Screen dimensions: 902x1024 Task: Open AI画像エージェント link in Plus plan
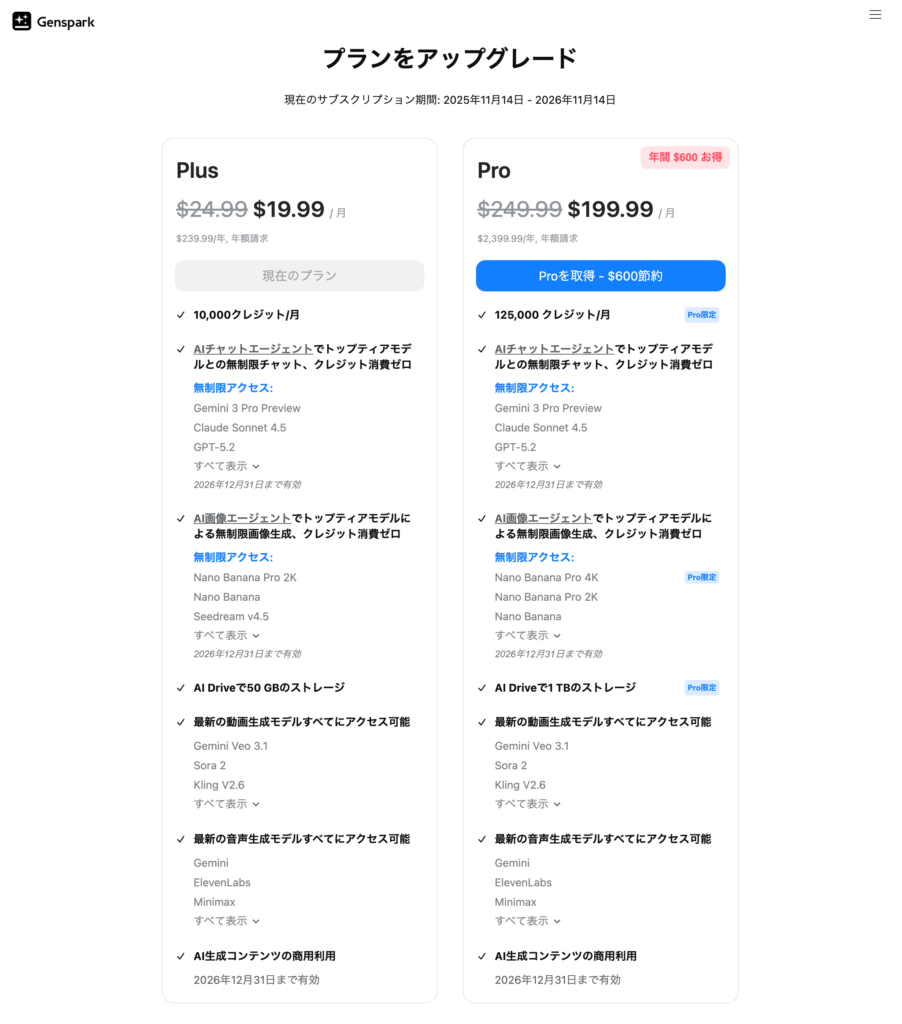pos(242,518)
